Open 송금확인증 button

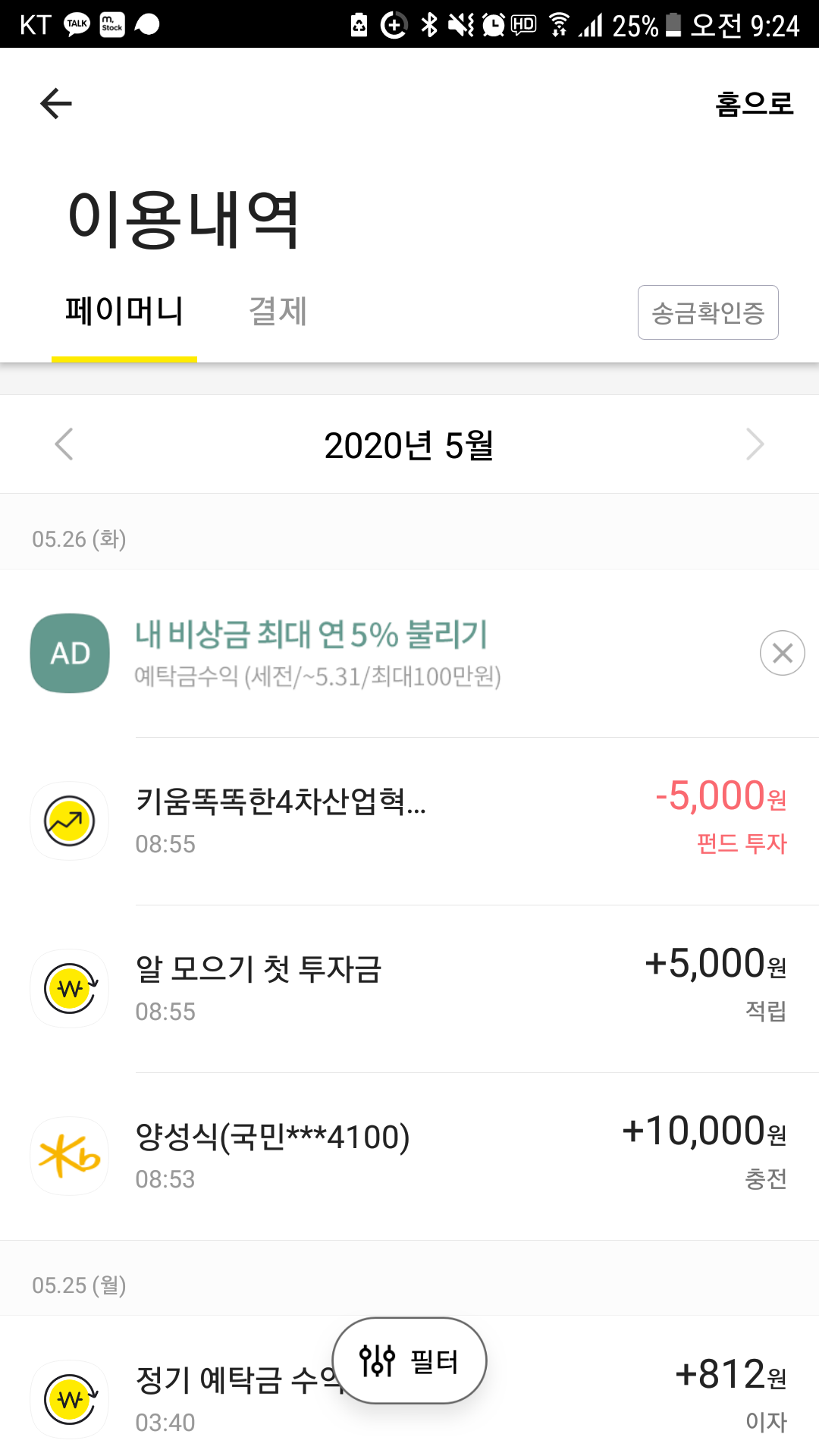pyautogui.click(x=708, y=312)
